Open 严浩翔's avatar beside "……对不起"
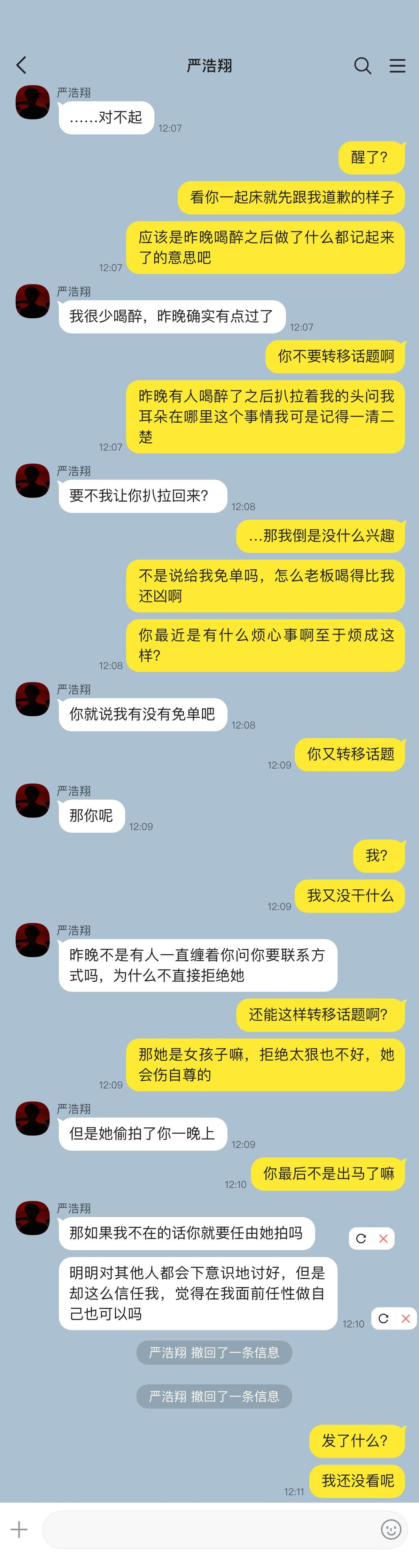This screenshot has width=419, height=1568. pos(32,102)
